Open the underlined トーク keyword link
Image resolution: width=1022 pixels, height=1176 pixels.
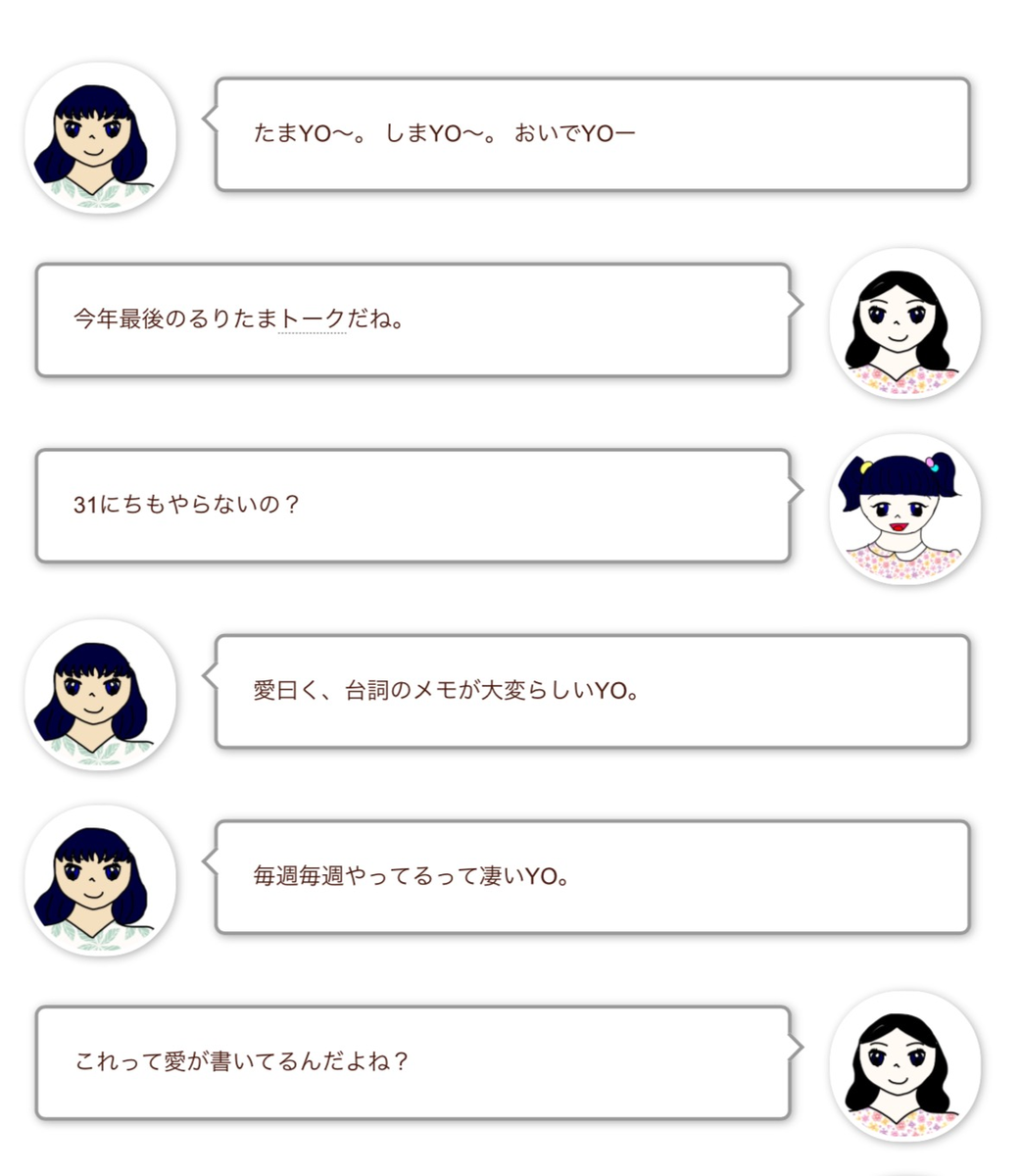[x=313, y=319]
